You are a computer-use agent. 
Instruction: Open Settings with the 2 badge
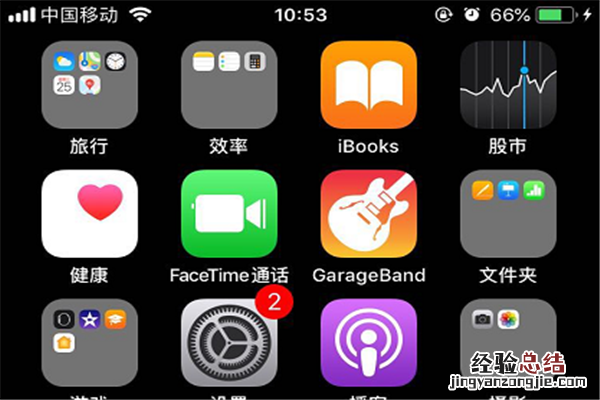[229, 345]
